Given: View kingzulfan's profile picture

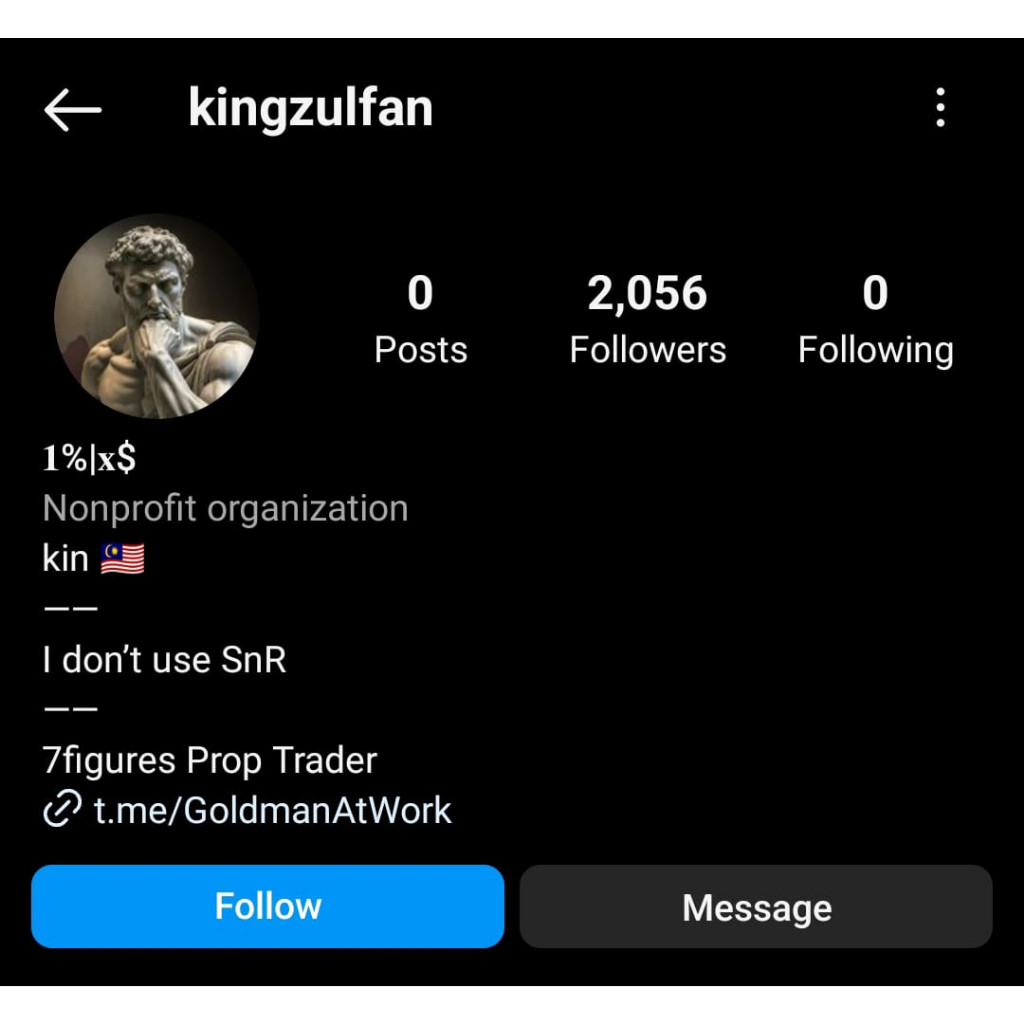Looking at the screenshot, I should [157, 317].
